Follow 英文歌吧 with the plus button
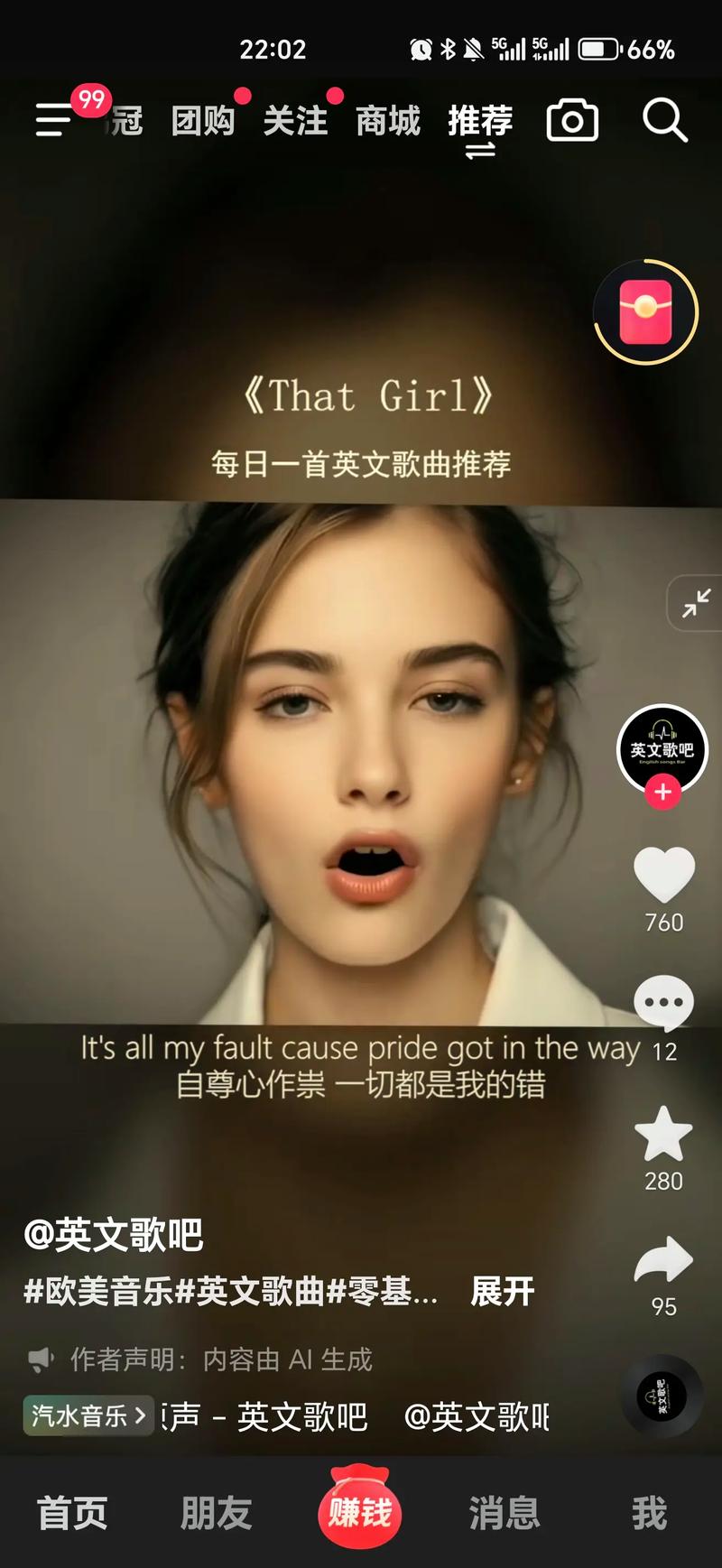This screenshot has width=722, height=1568. [x=663, y=793]
